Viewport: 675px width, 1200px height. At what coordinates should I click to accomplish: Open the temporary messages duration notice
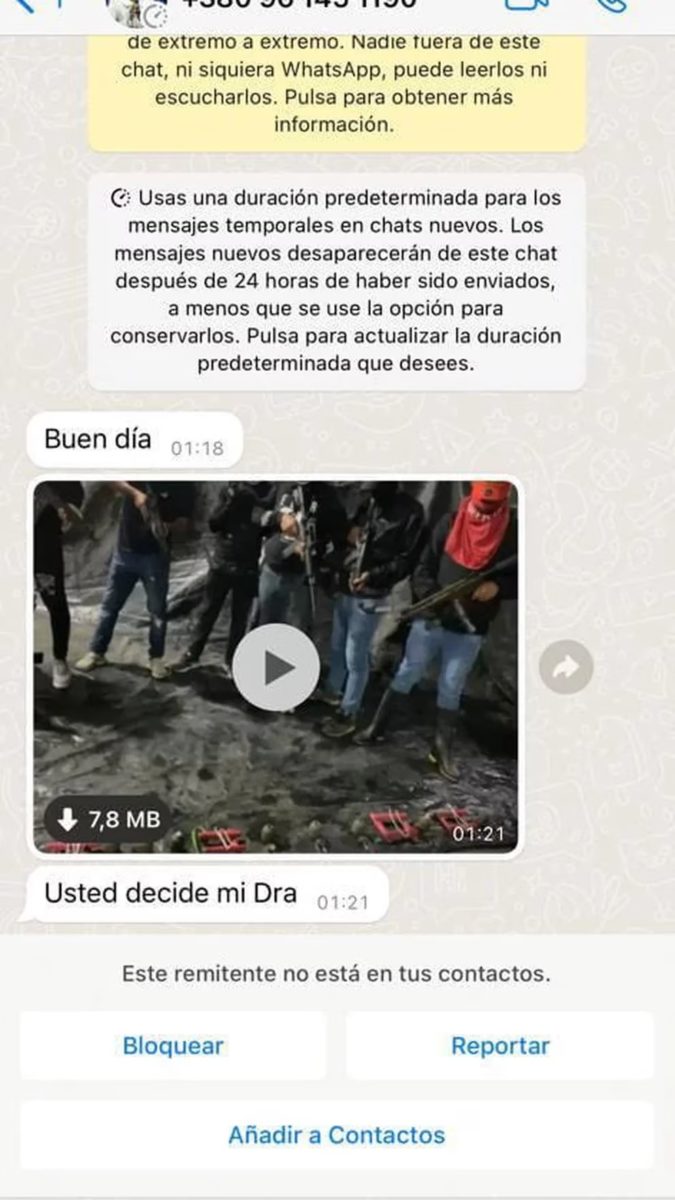(336, 281)
